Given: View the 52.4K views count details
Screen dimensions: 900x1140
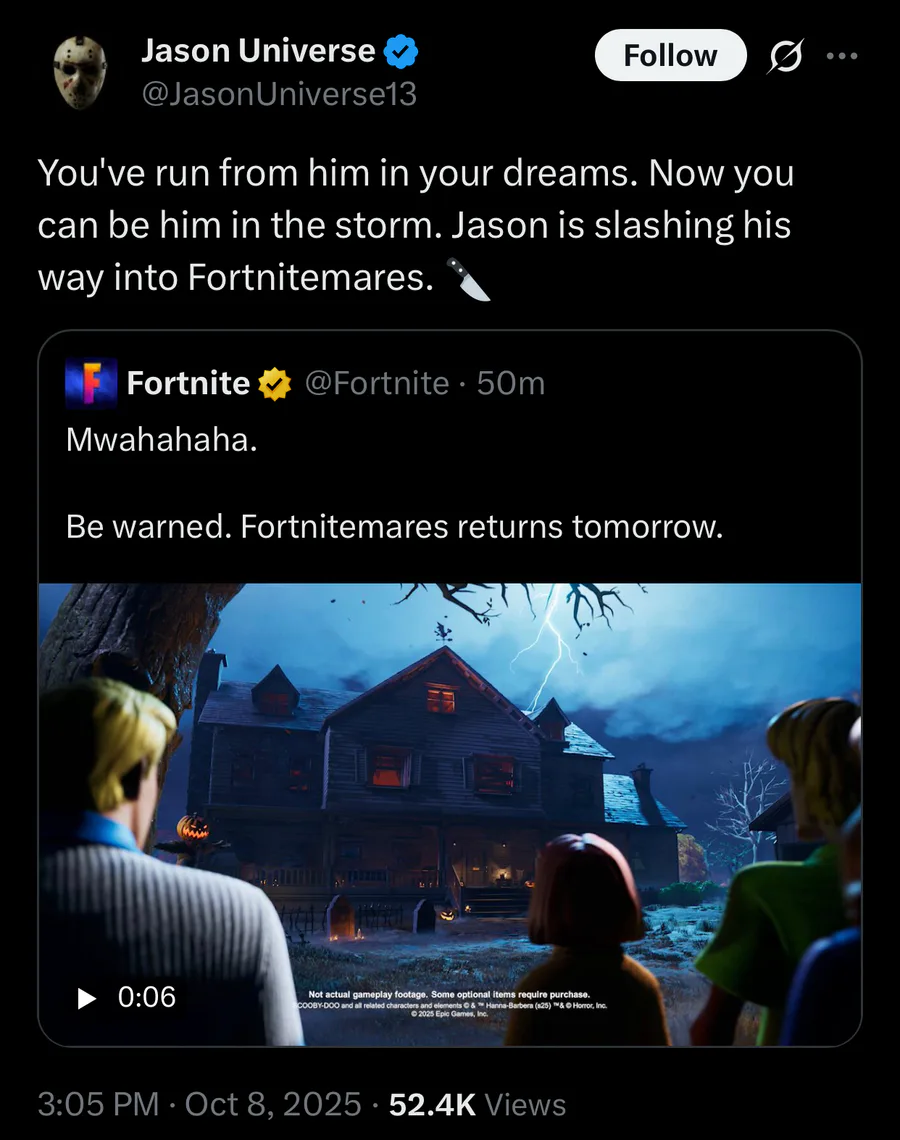Looking at the screenshot, I should click(x=477, y=1104).
